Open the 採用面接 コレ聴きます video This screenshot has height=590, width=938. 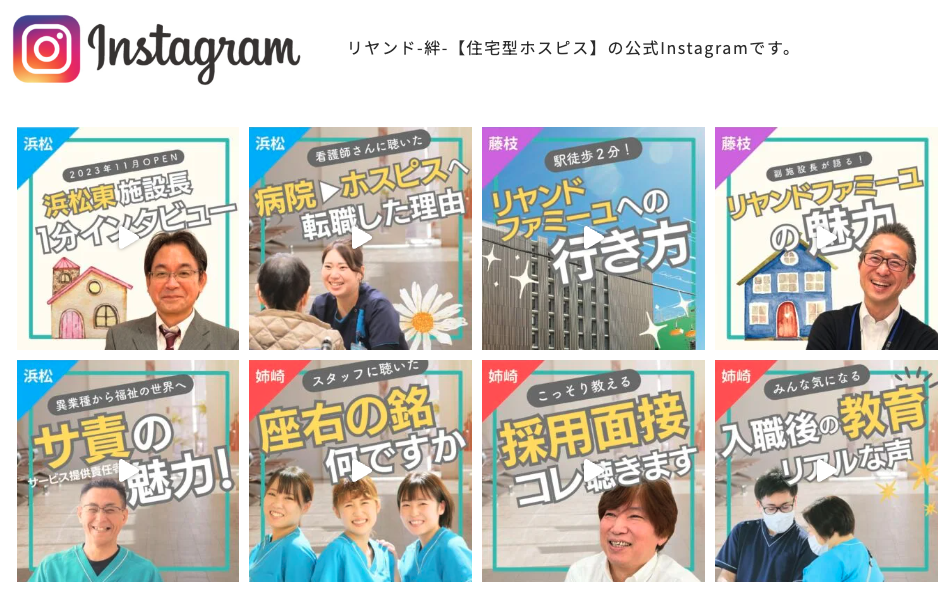click(593, 470)
